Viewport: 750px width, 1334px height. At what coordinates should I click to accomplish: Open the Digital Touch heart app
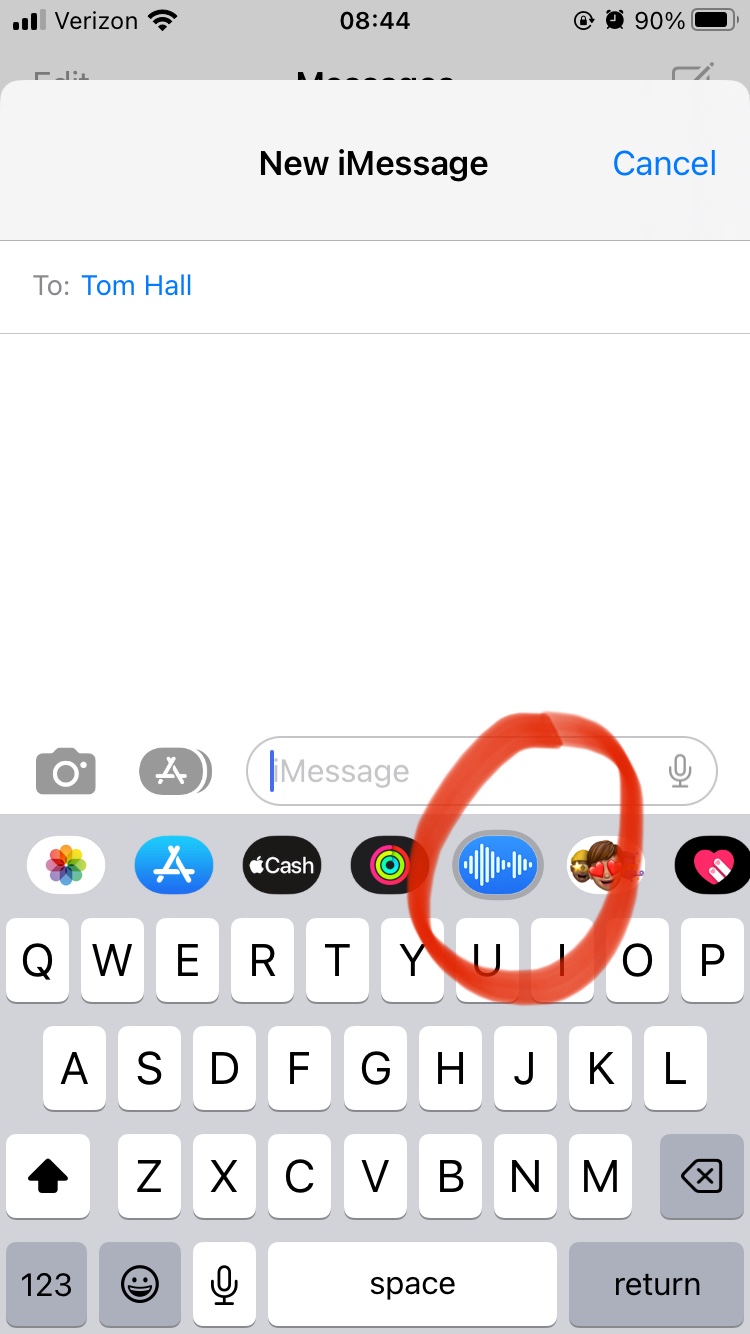tap(714, 865)
